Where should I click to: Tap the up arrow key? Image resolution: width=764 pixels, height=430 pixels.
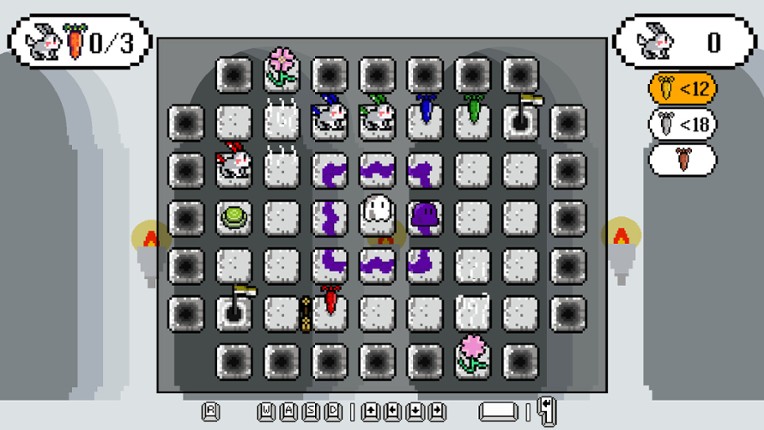[x=370, y=411]
